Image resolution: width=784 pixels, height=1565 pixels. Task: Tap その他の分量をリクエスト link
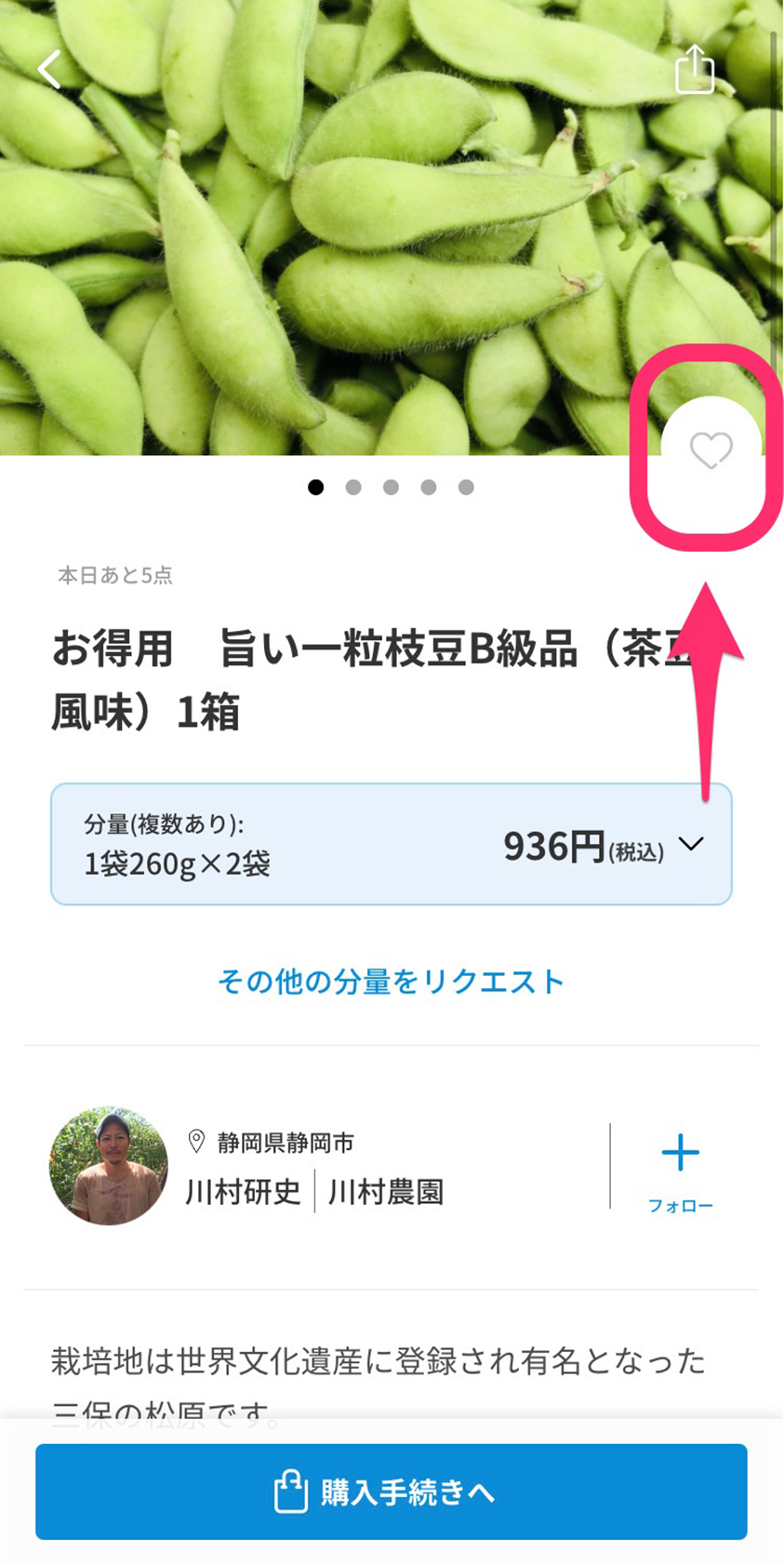[x=391, y=982]
